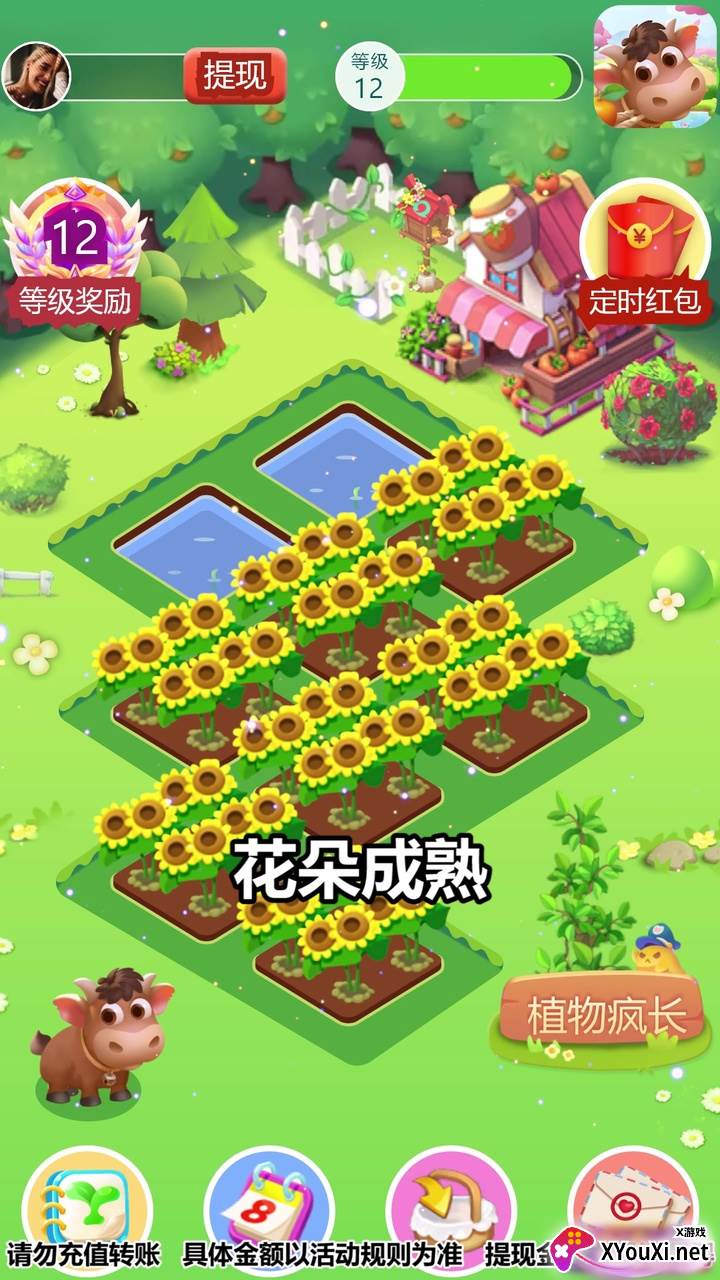Open the player avatar profile
720x1280 pixels.
pos(37,76)
